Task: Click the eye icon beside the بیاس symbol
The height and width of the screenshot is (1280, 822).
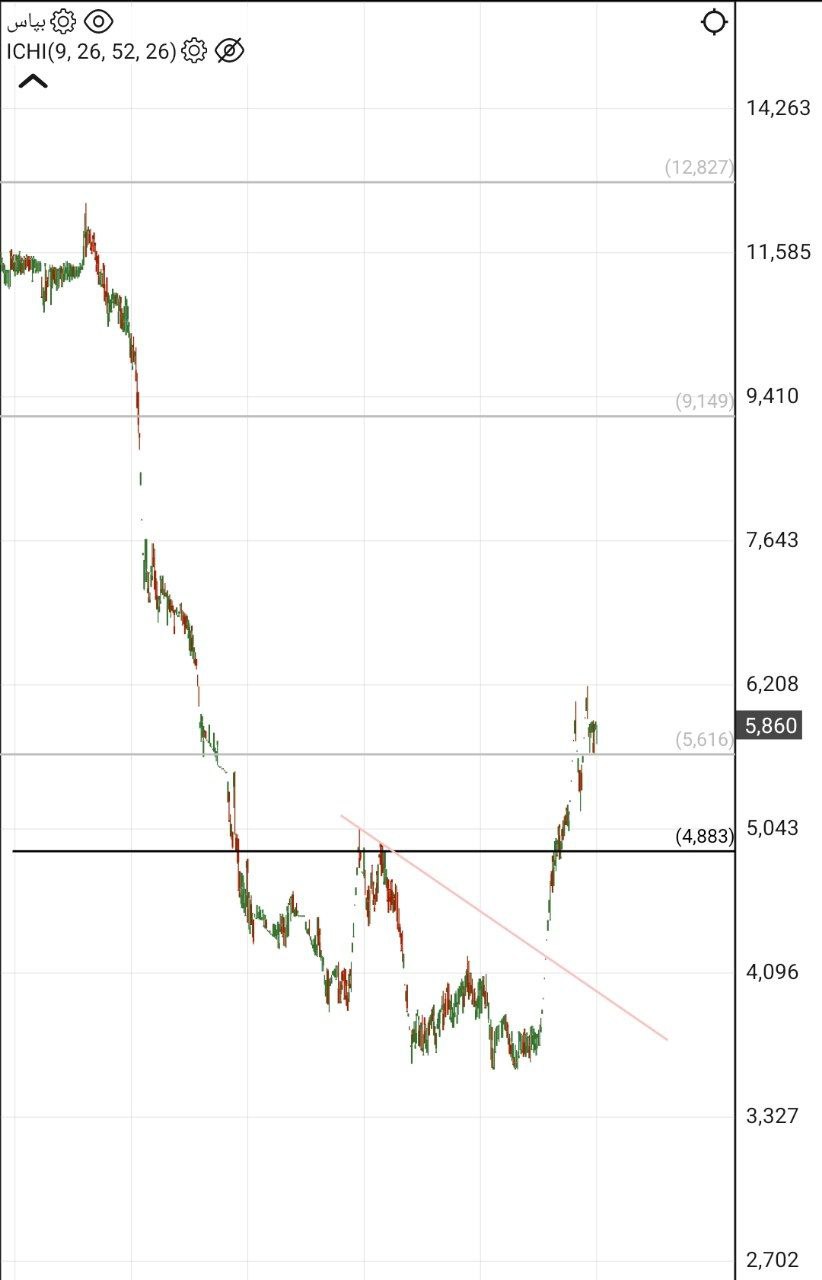Action: [x=96, y=20]
